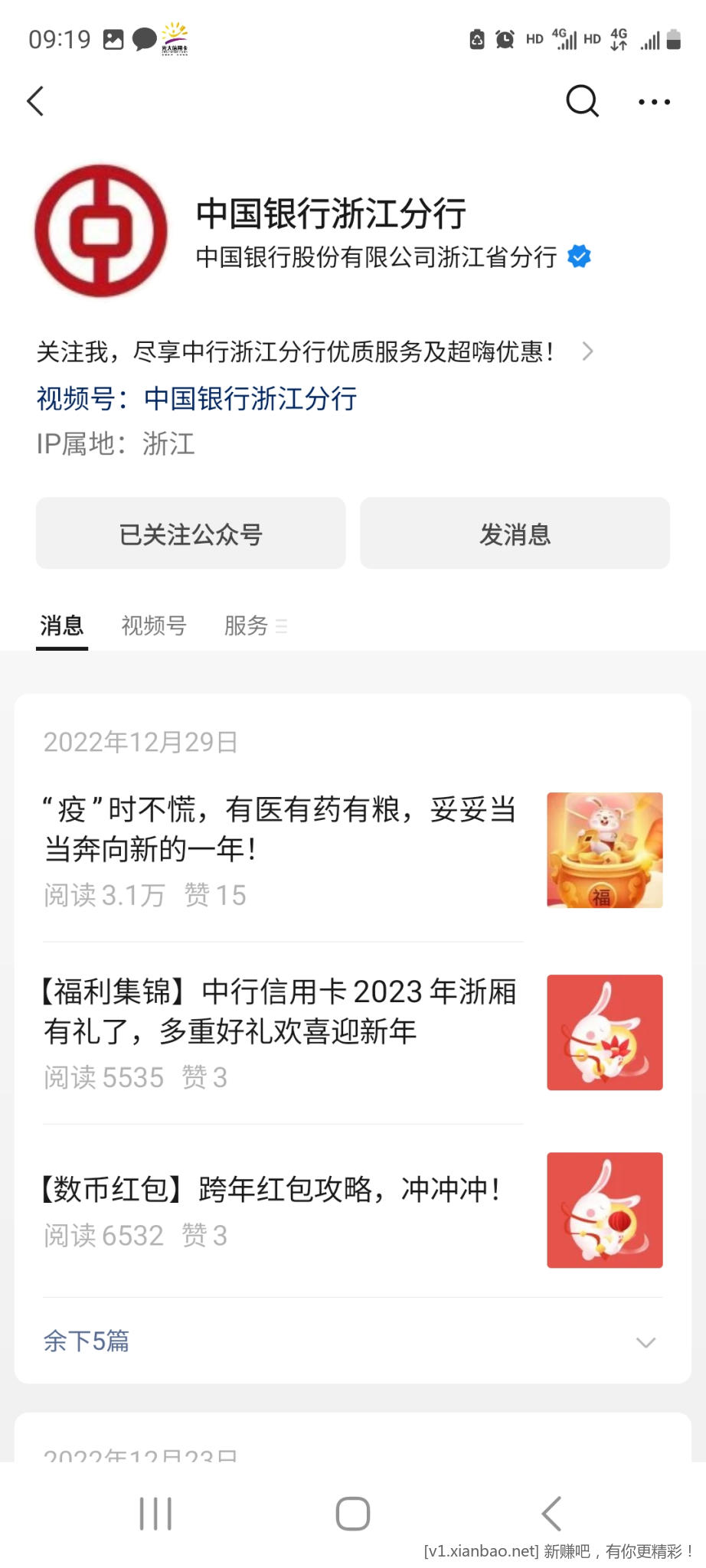Viewport: 706px width, 1568px height.
Task: Open the system recent apps view
Action: [x=155, y=1514]
